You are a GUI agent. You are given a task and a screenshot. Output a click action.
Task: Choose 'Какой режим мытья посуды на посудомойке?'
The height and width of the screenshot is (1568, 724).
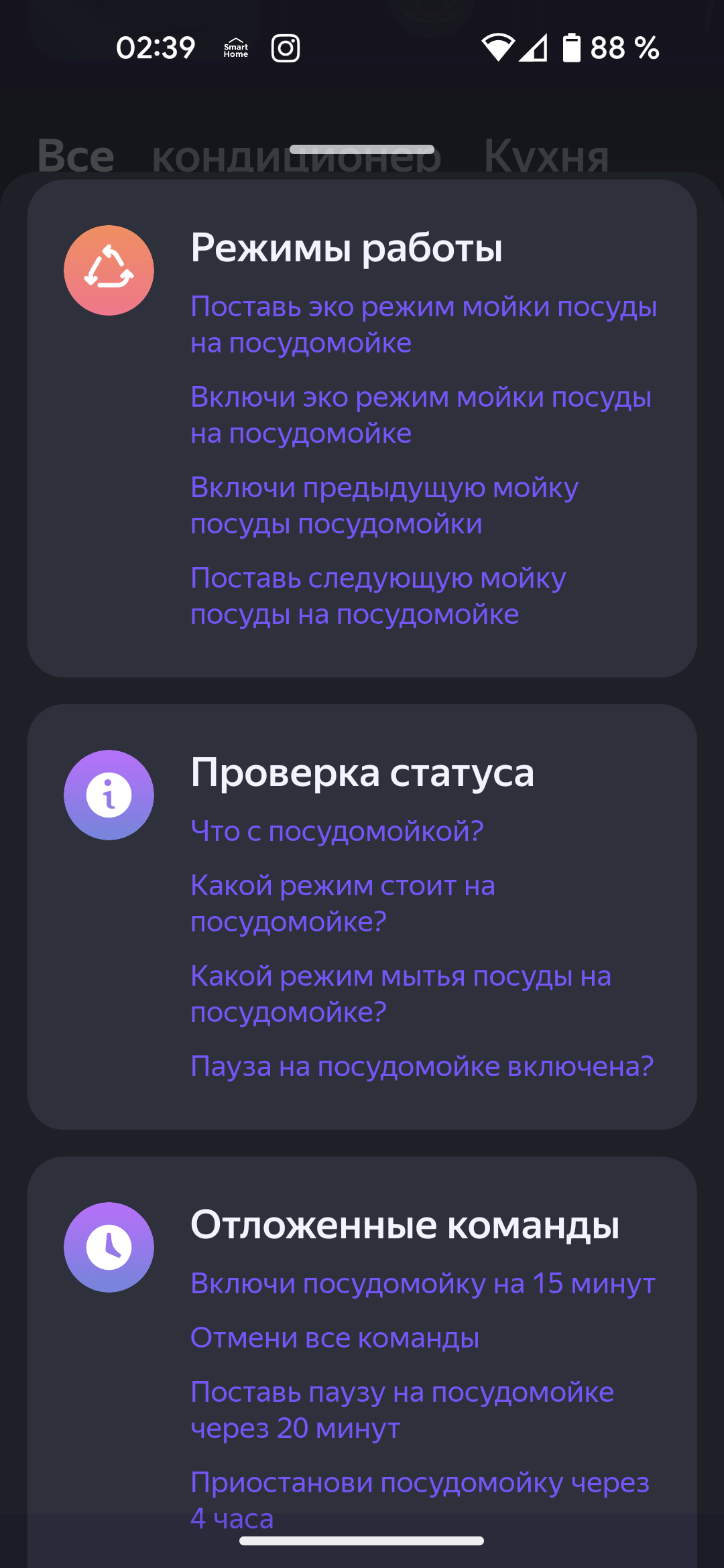click(401, 994)
